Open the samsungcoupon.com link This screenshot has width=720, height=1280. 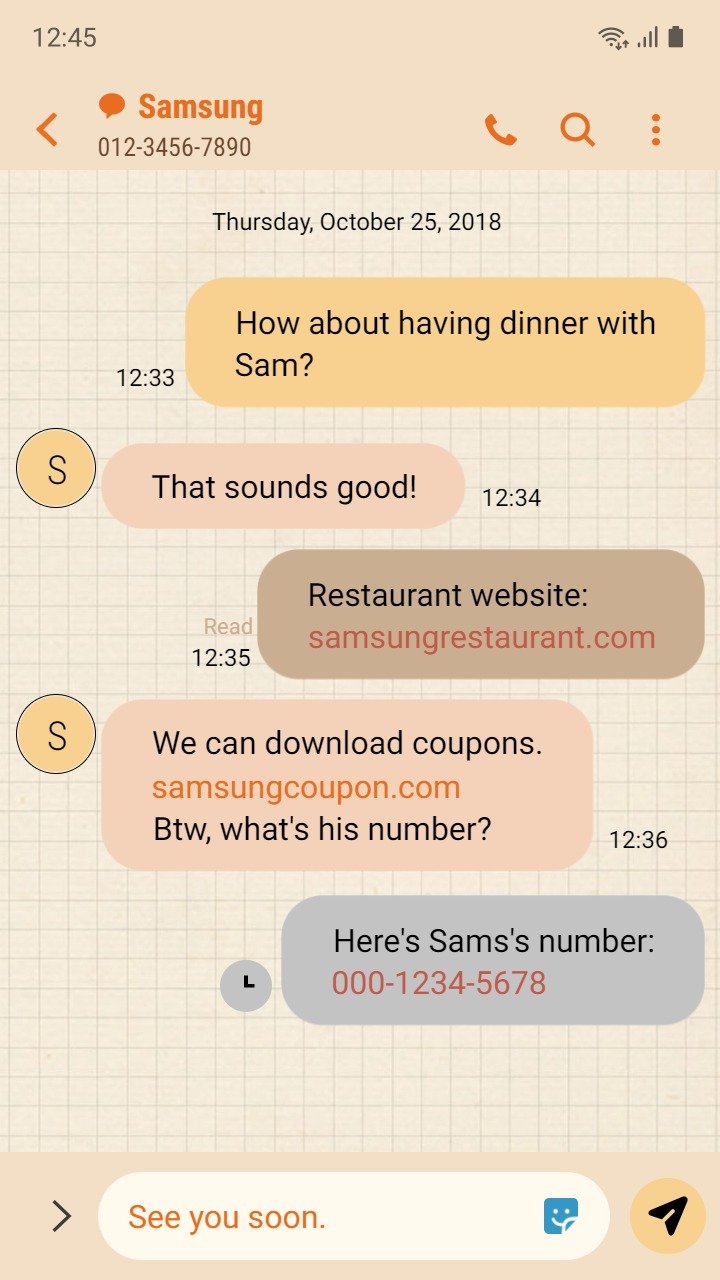pyautogui.click(x=306, y=787)
